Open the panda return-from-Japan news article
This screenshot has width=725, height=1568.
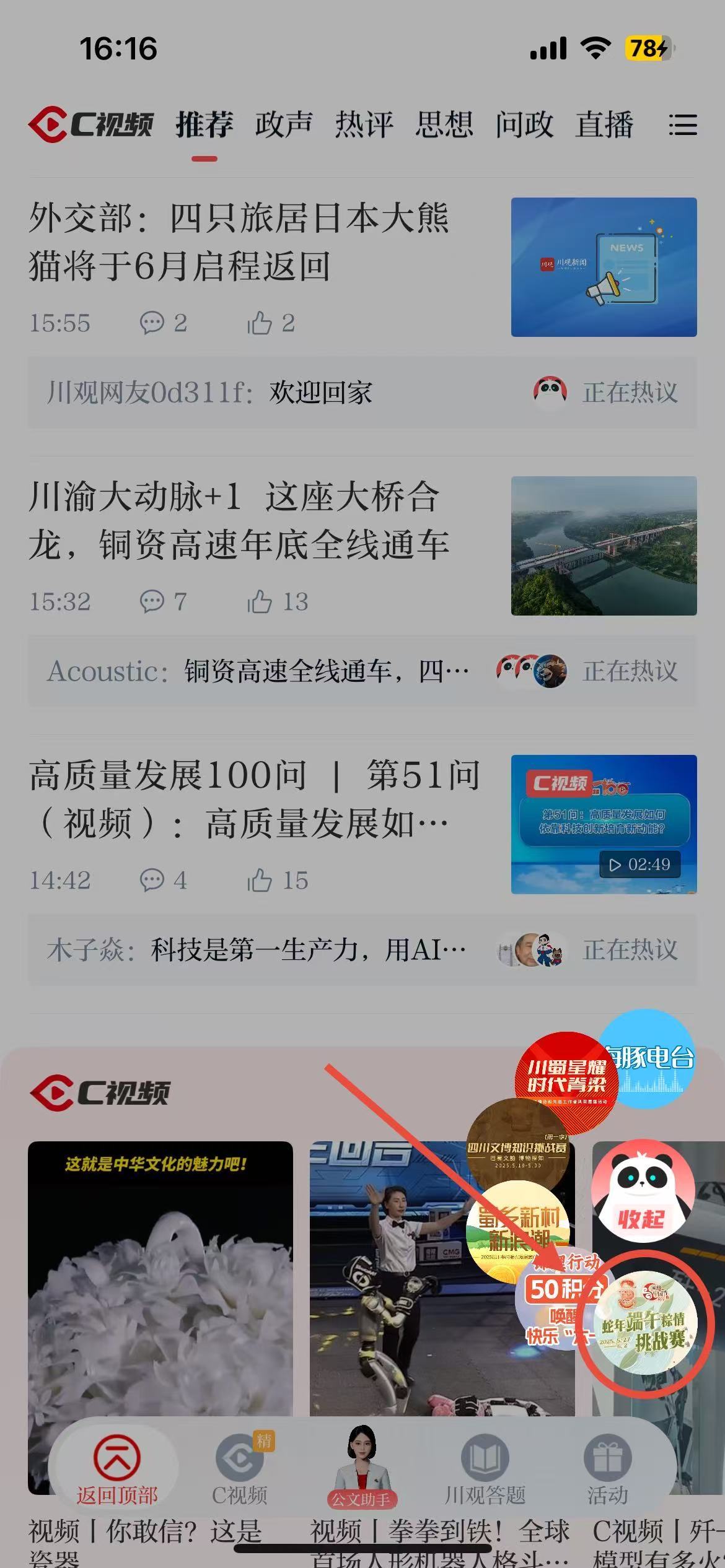click(x=239, y=242)
